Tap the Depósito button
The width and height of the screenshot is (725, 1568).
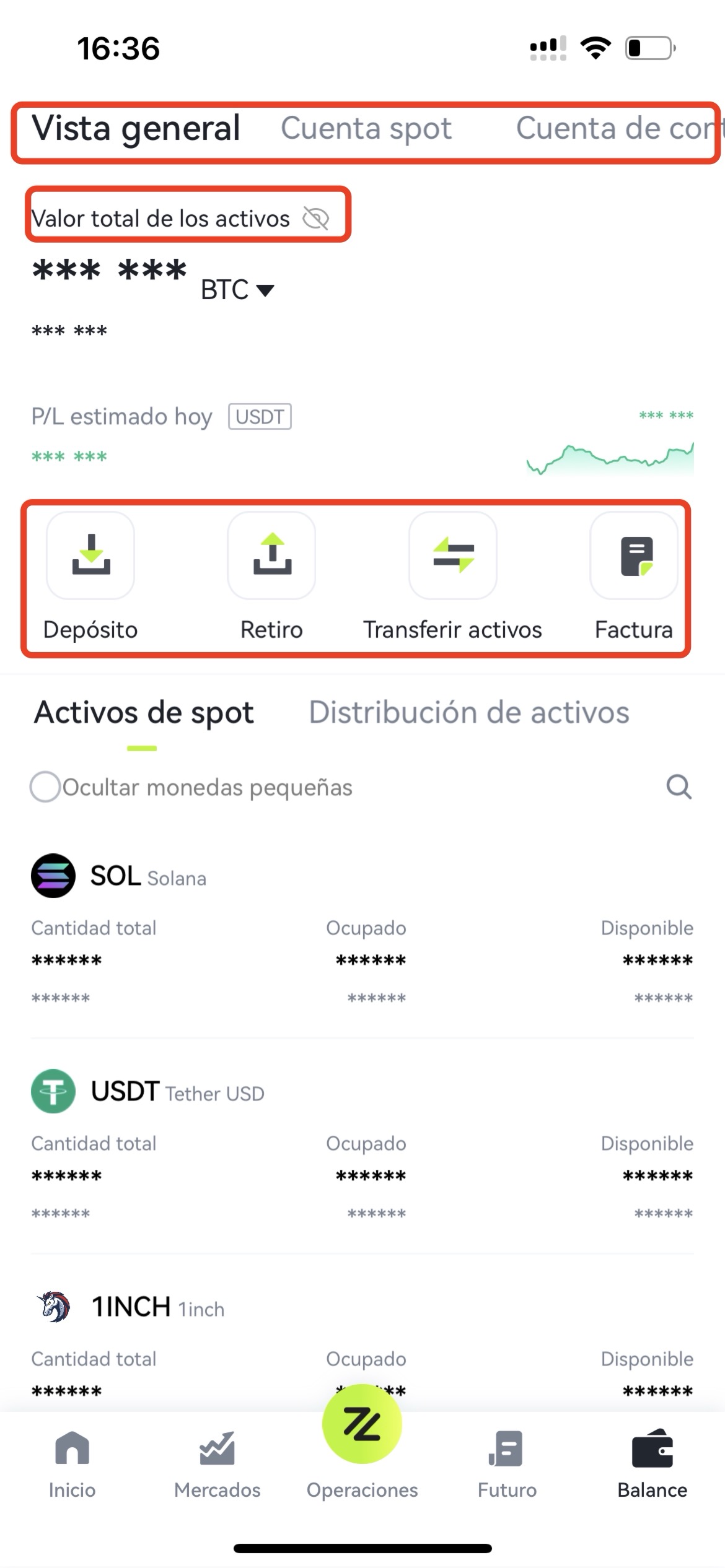[90, 576]
